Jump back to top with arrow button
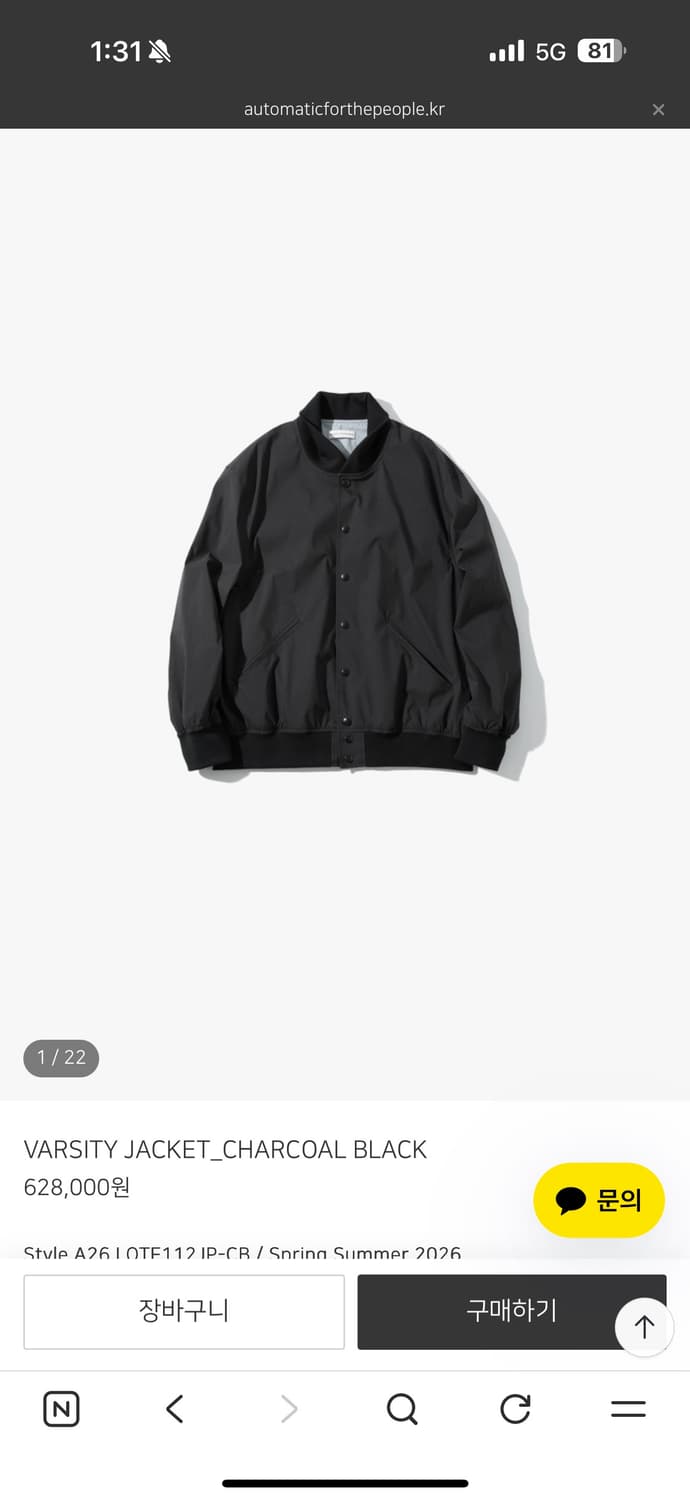 (644, 1327)
